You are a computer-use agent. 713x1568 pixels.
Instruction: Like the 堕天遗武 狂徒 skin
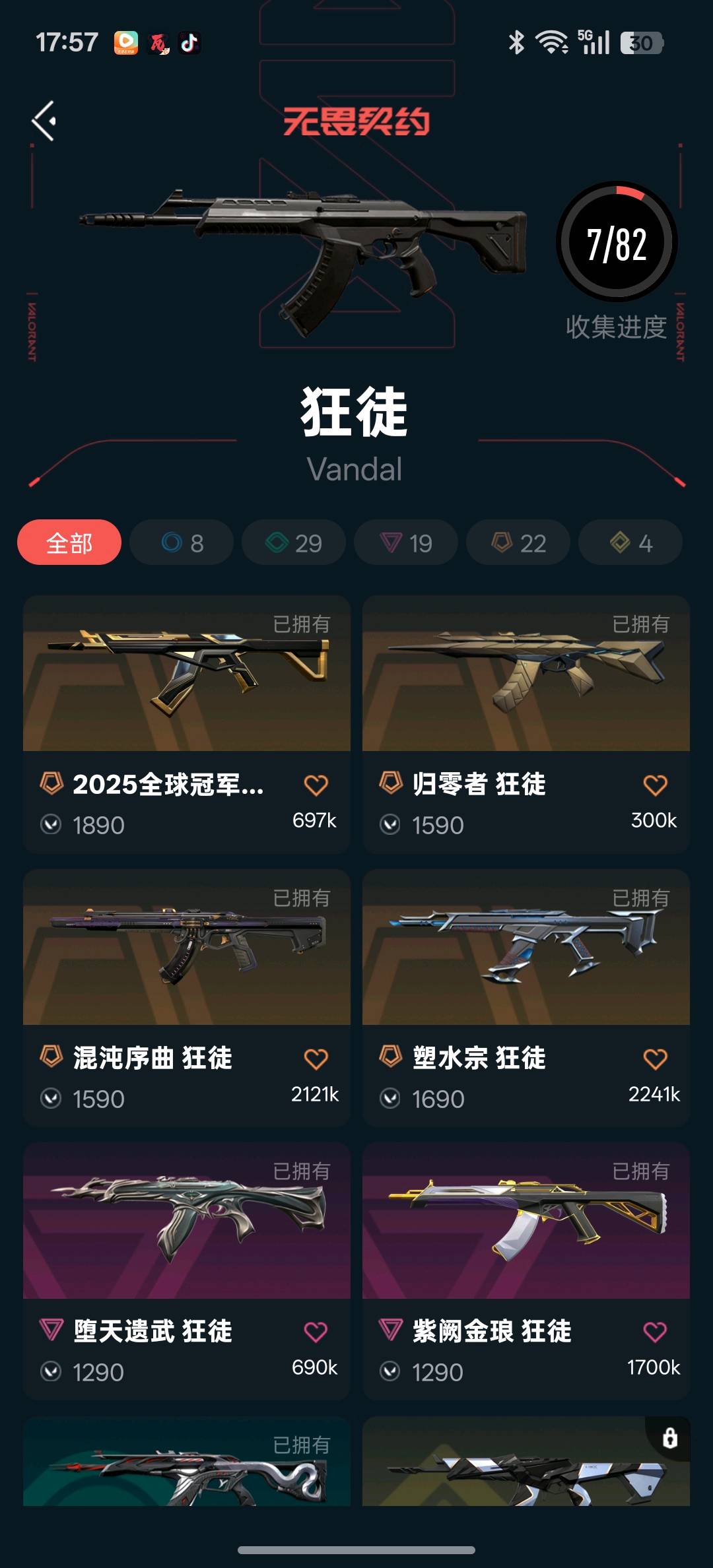[x=316, y=1332]
